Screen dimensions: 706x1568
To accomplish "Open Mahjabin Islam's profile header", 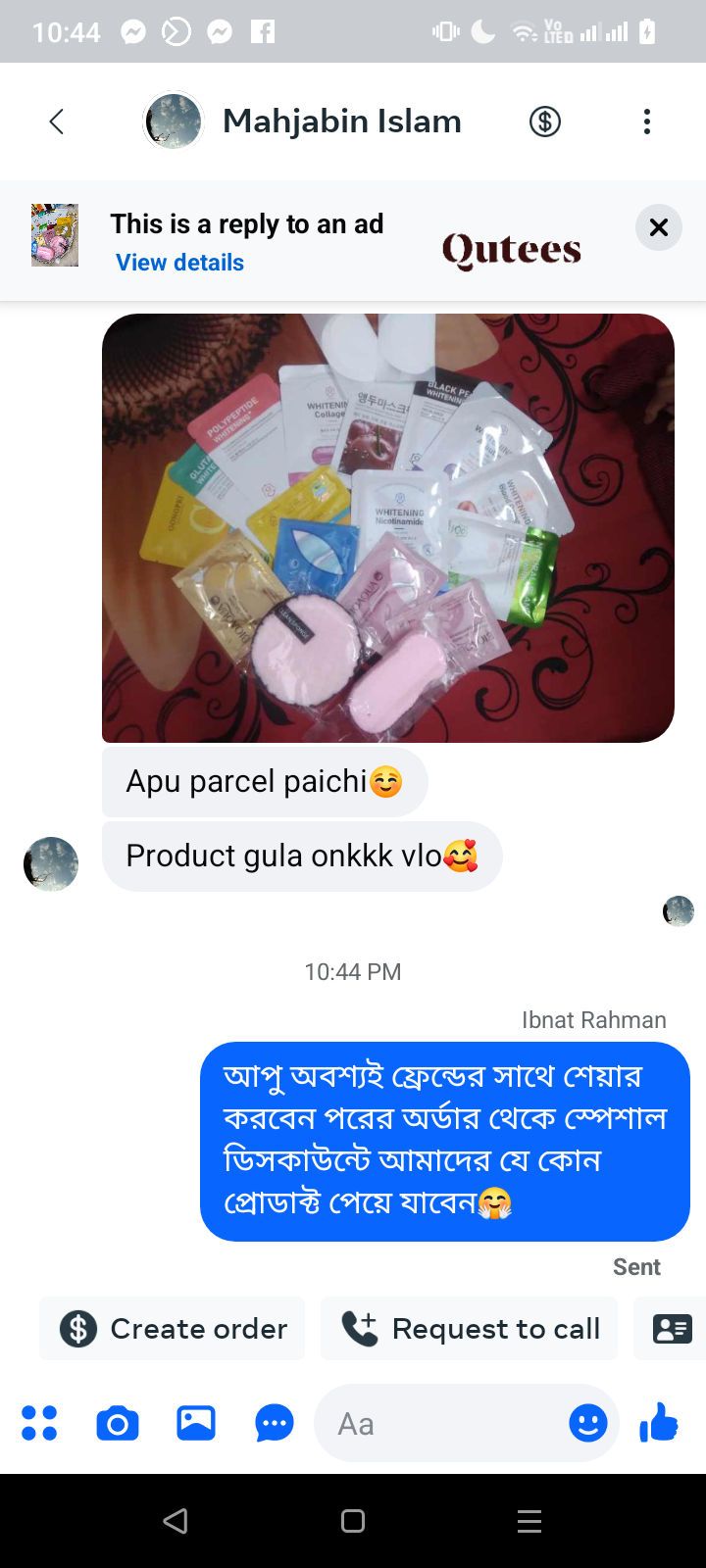I will click(304, 122).
